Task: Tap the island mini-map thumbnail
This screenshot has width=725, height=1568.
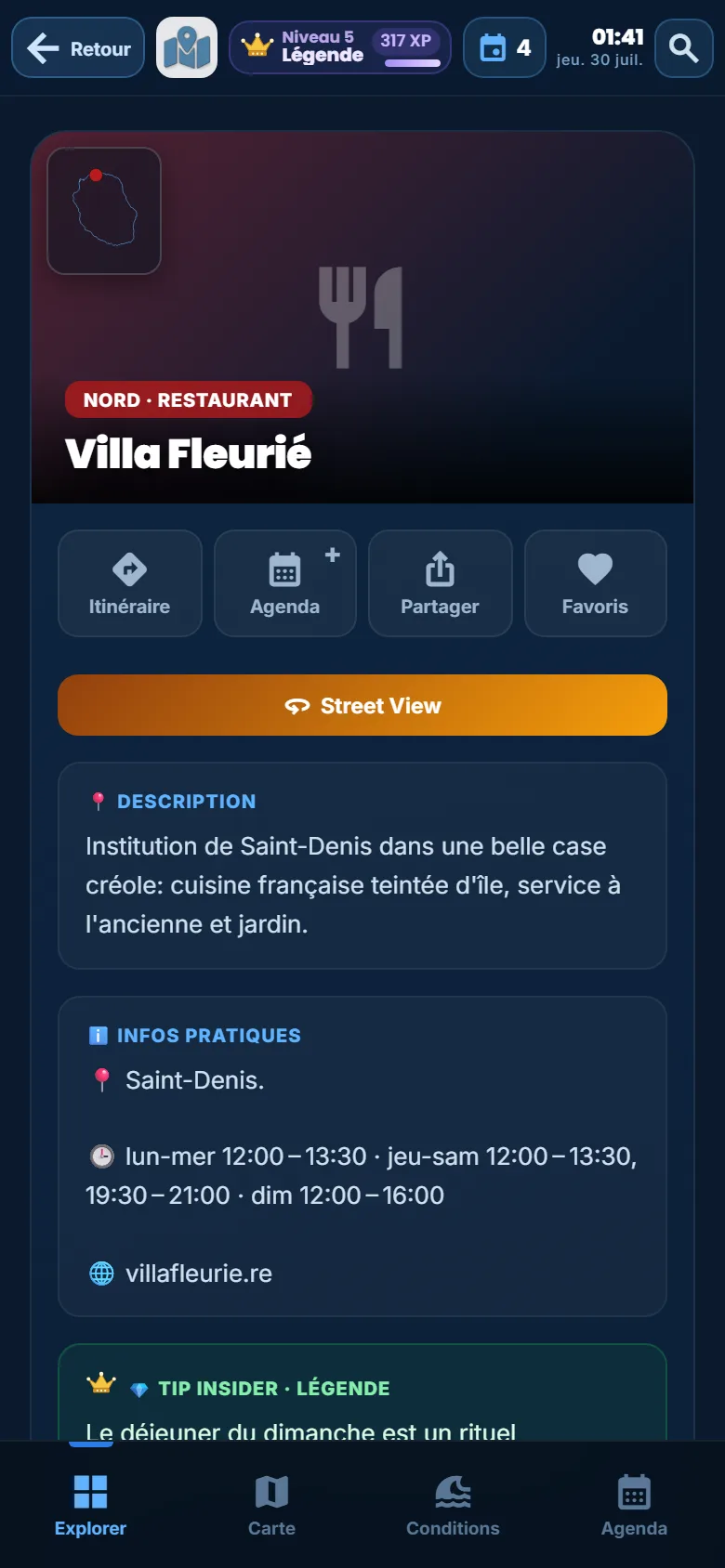Action: click(x=104, y=211)
